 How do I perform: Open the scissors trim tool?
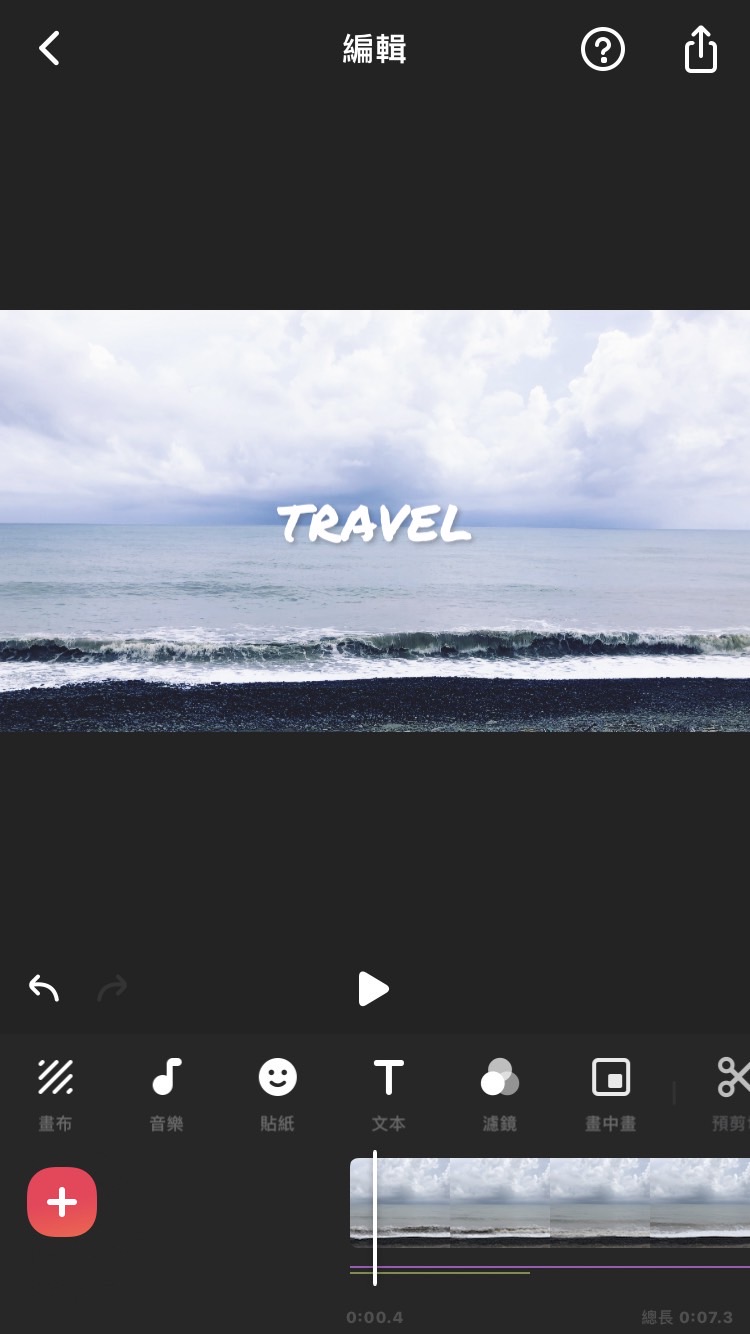[x=733, y=1089]
